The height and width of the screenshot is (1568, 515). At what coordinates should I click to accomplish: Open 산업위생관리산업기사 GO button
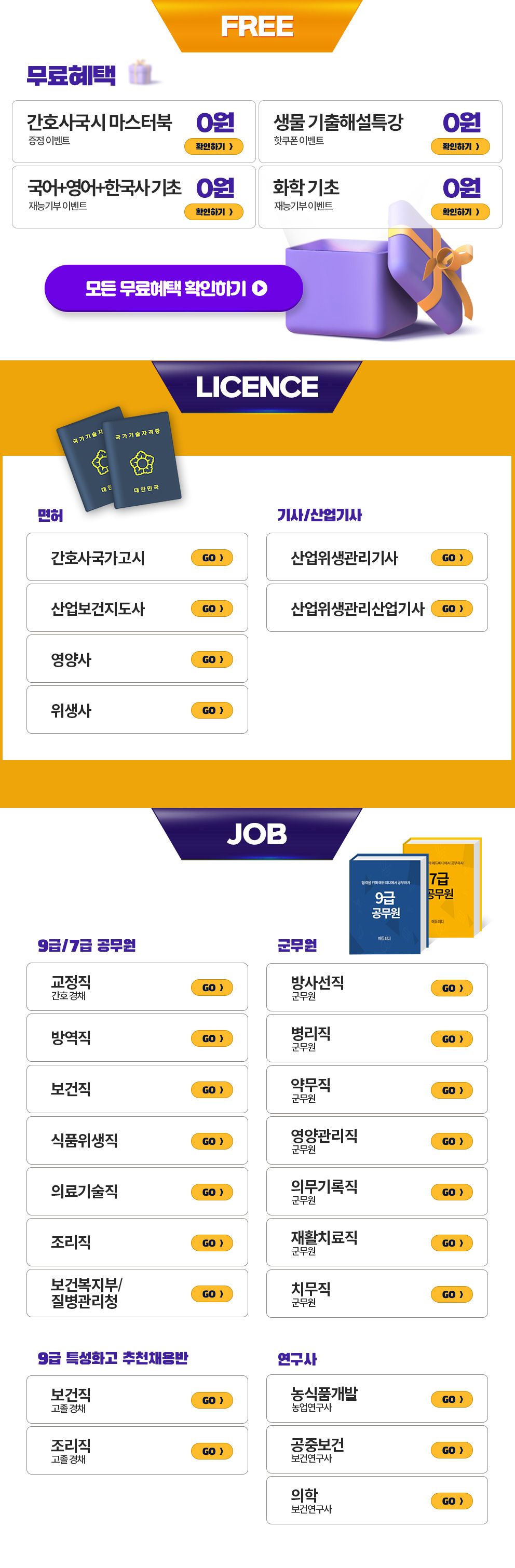452,609
